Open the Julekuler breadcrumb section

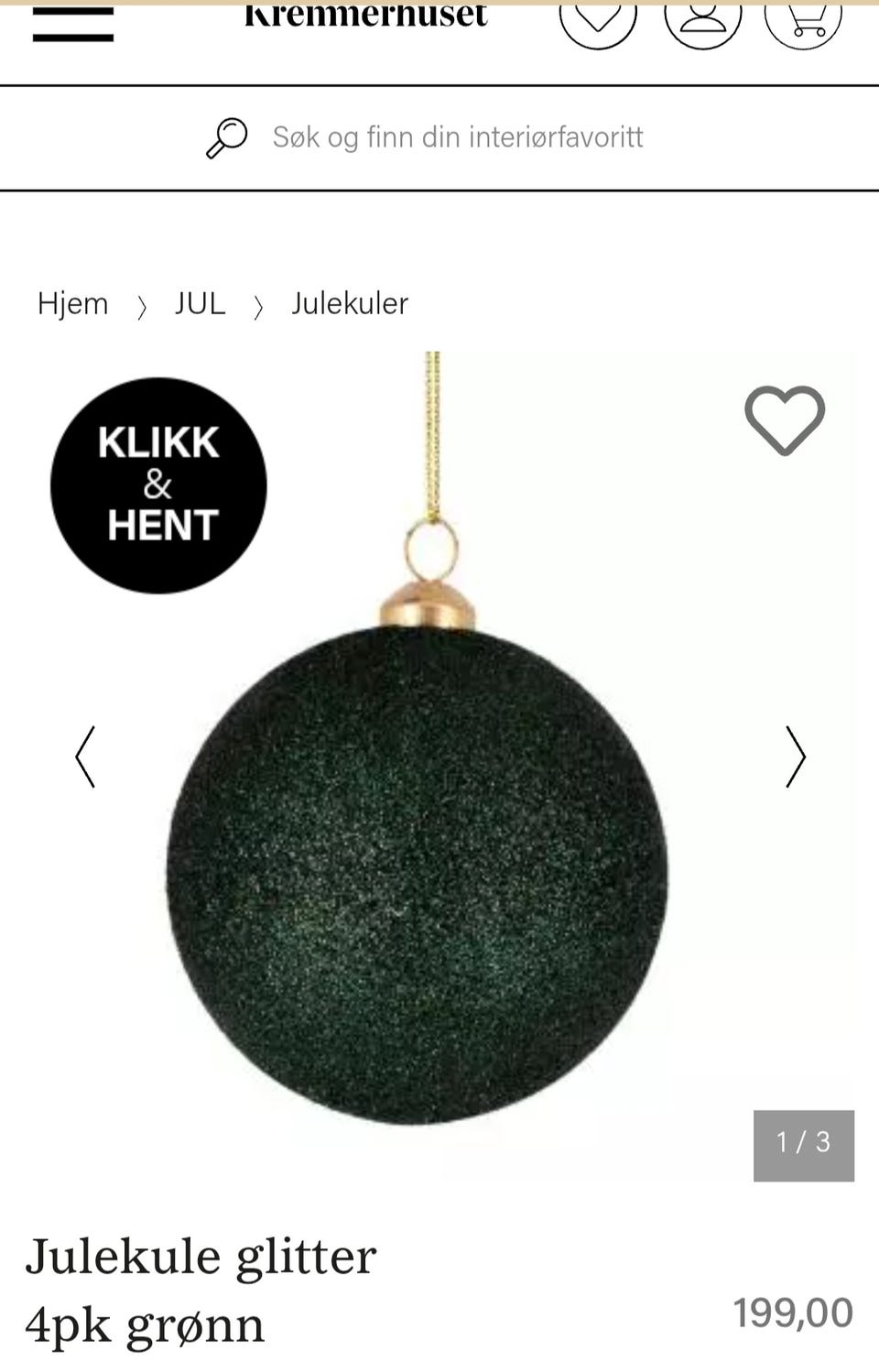coord(350,303)
